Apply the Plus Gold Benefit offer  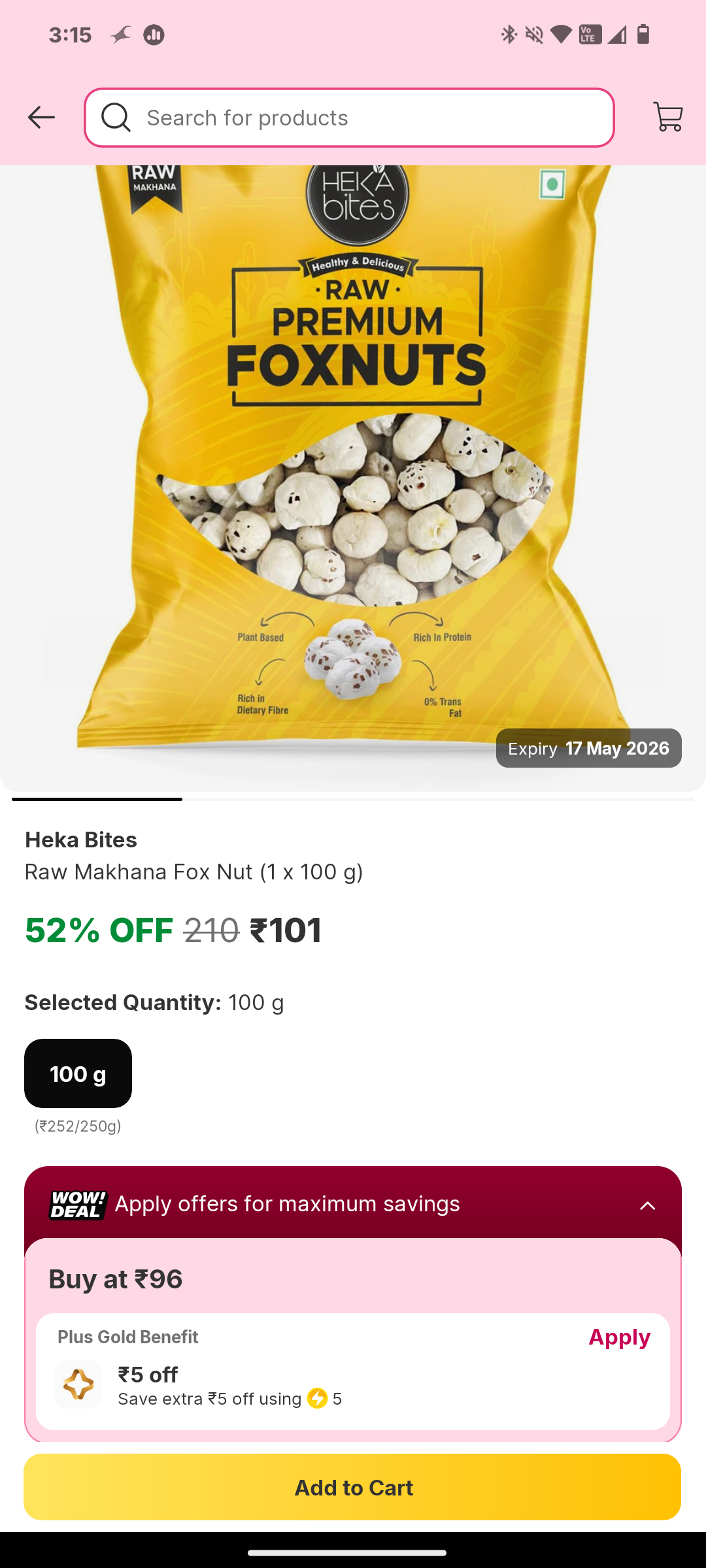619,1337
